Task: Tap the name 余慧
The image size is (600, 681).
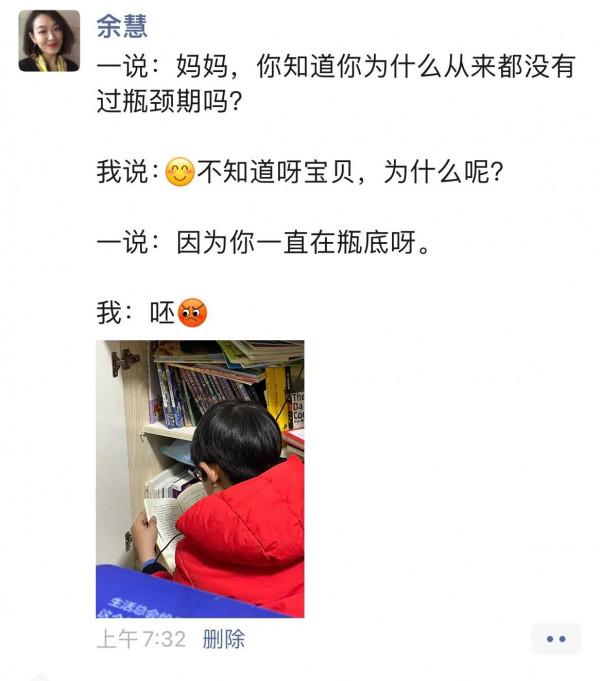Action: 122,26
